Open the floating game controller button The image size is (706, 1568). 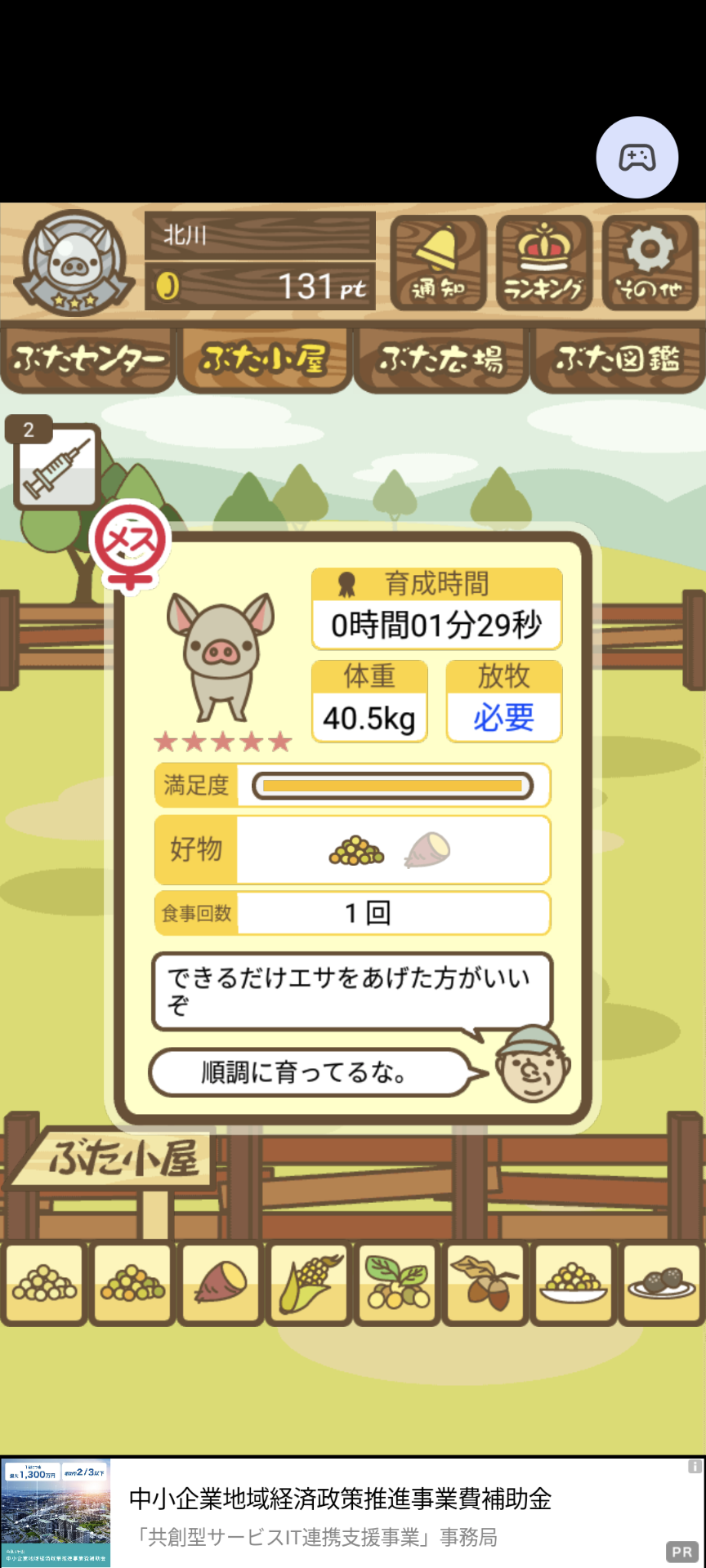637,158
